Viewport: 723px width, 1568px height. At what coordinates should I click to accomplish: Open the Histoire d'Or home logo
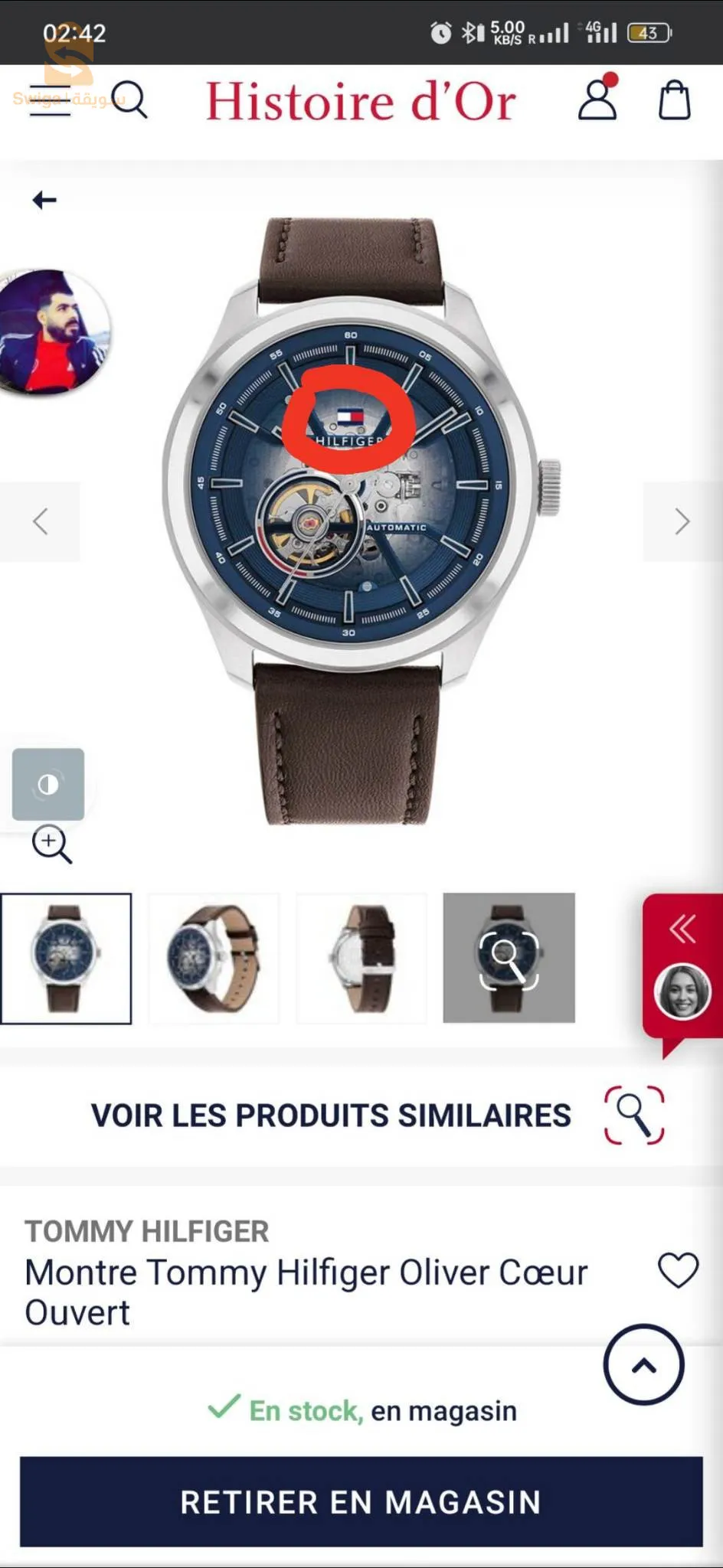pyautogui.click(x=361, y=101)
